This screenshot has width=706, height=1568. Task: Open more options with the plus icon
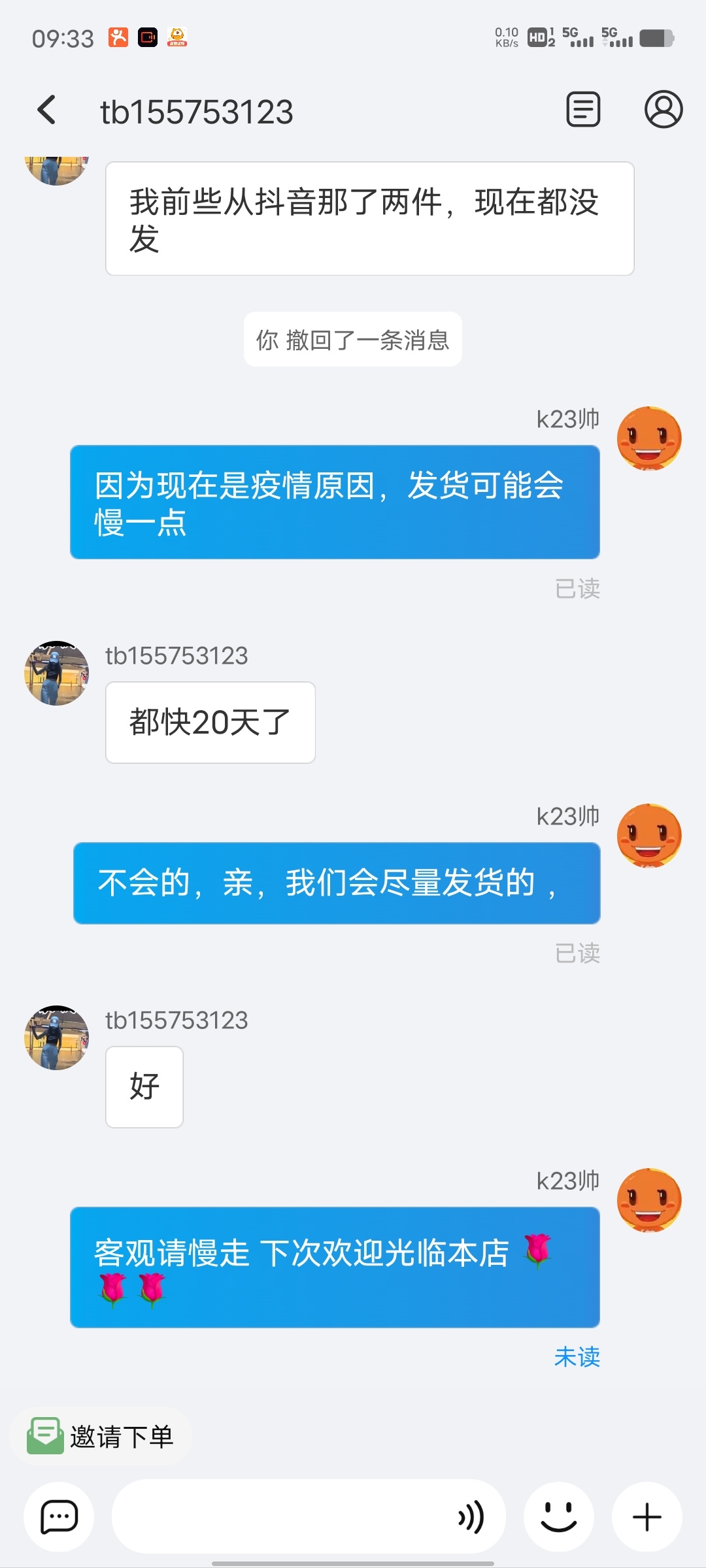[646, 1517]
